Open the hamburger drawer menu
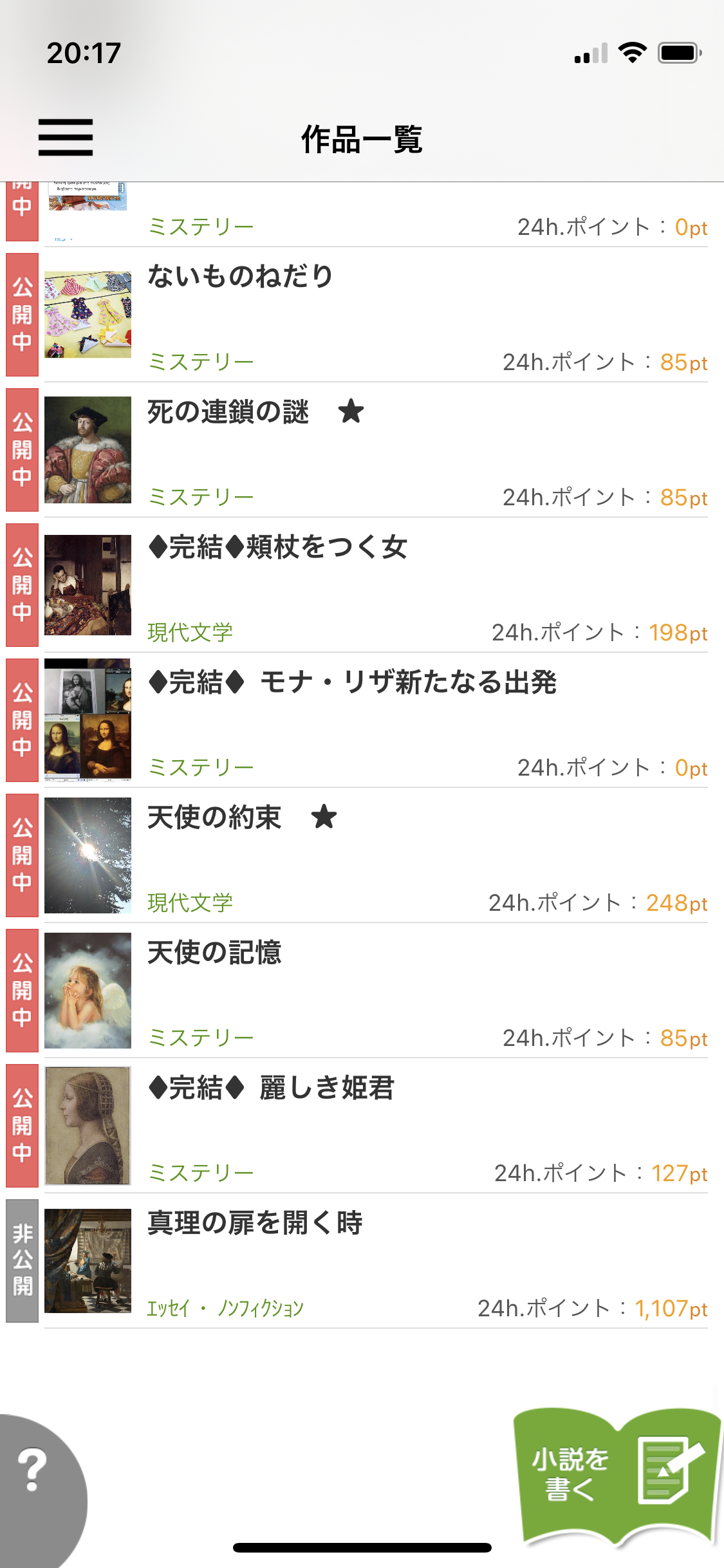This screenshot has height=1568, width=724. (x=65, y=137)
